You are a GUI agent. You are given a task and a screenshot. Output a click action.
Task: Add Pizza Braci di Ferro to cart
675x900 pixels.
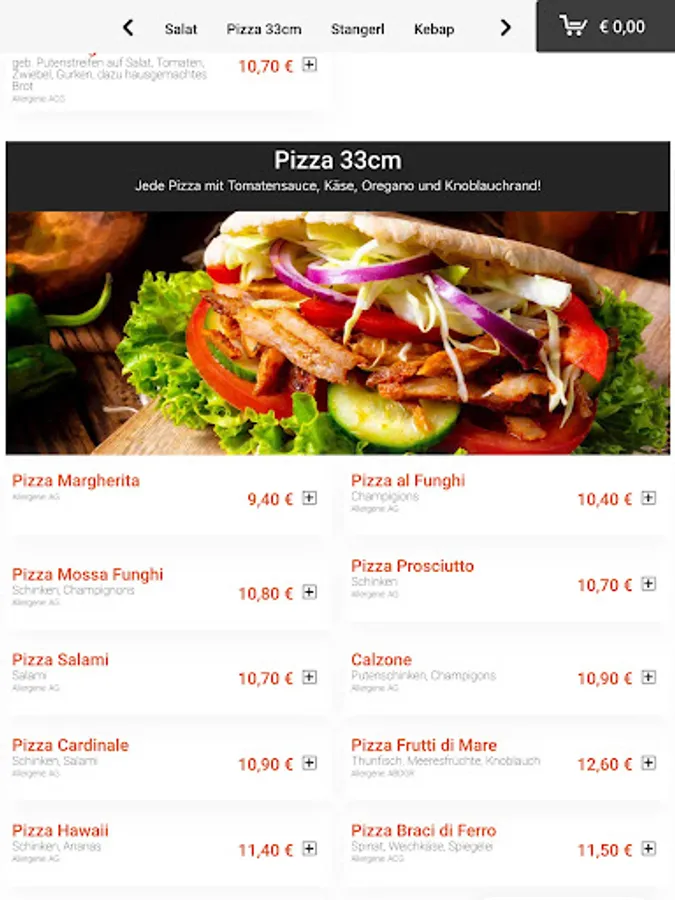pyautogui.click(x=648, y=849)
